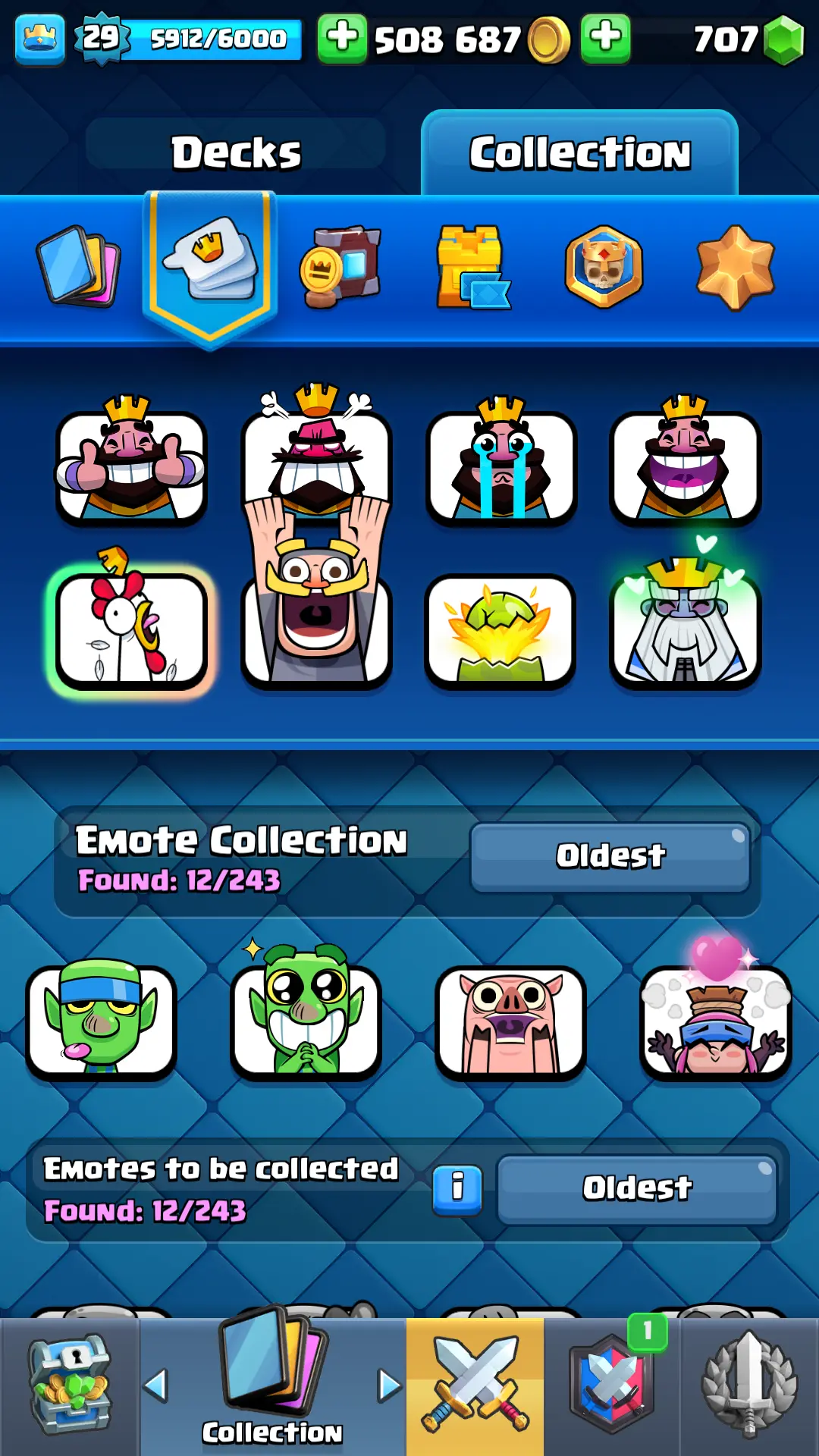
Task: Go to the Battle tab with crossed swords
Action: (x=475, y=1386)
